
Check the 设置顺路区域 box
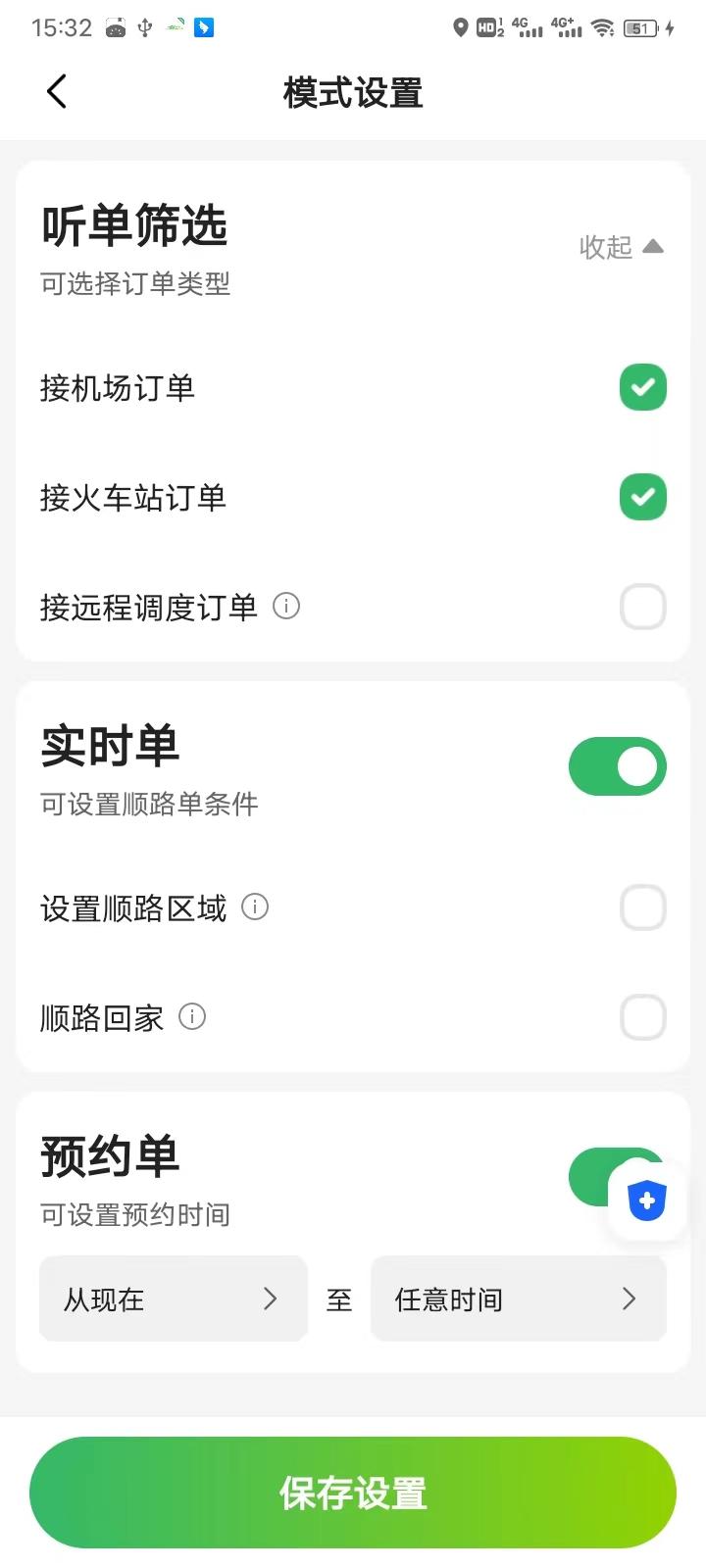click(x=643, y=907)
